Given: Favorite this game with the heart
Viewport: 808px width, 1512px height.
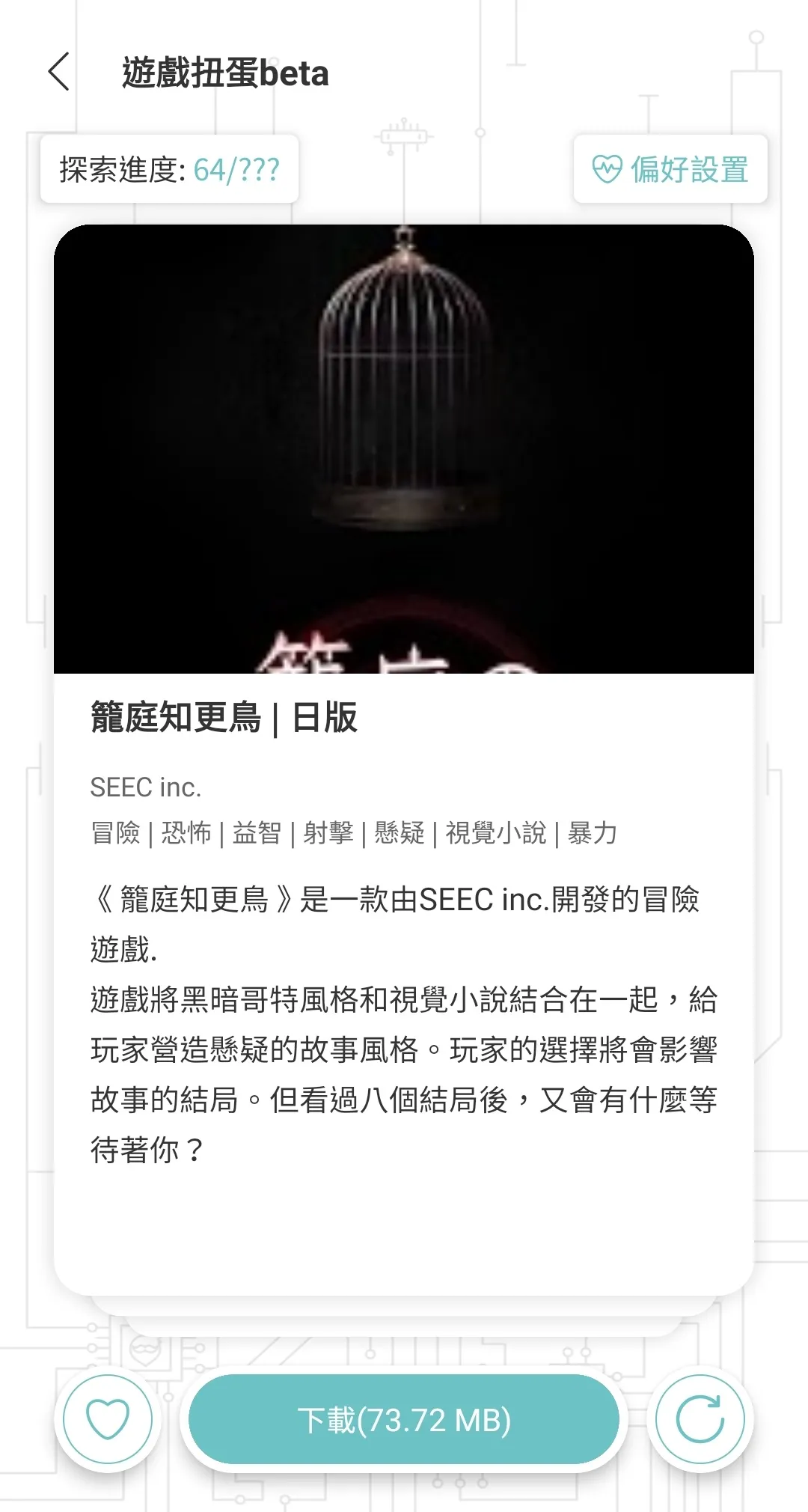Looking at the screenshot, I should 108,1419.
